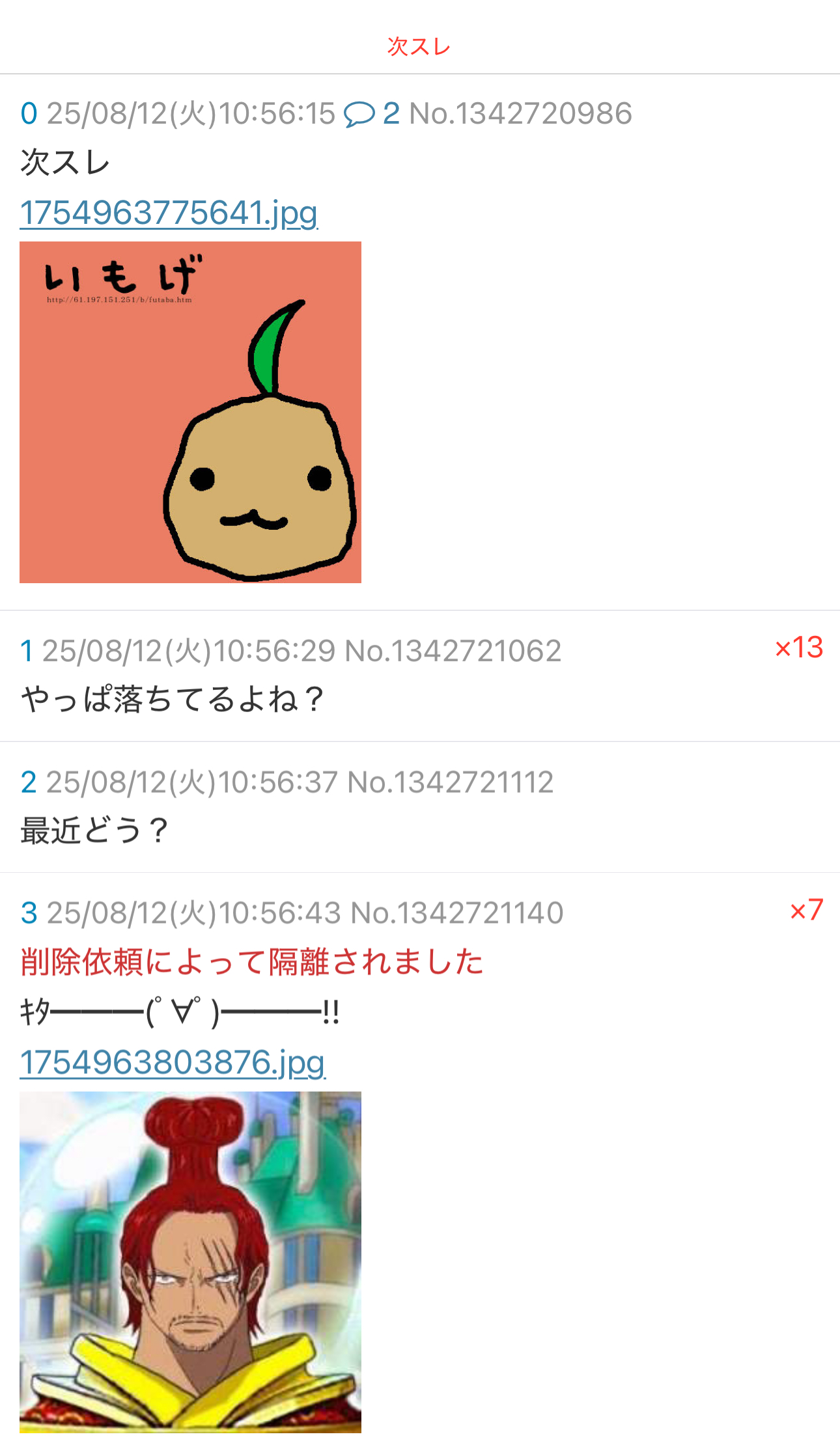840x1456 pixels.
Task: Tap post number 2 index
Action: [x=29, y=782]
